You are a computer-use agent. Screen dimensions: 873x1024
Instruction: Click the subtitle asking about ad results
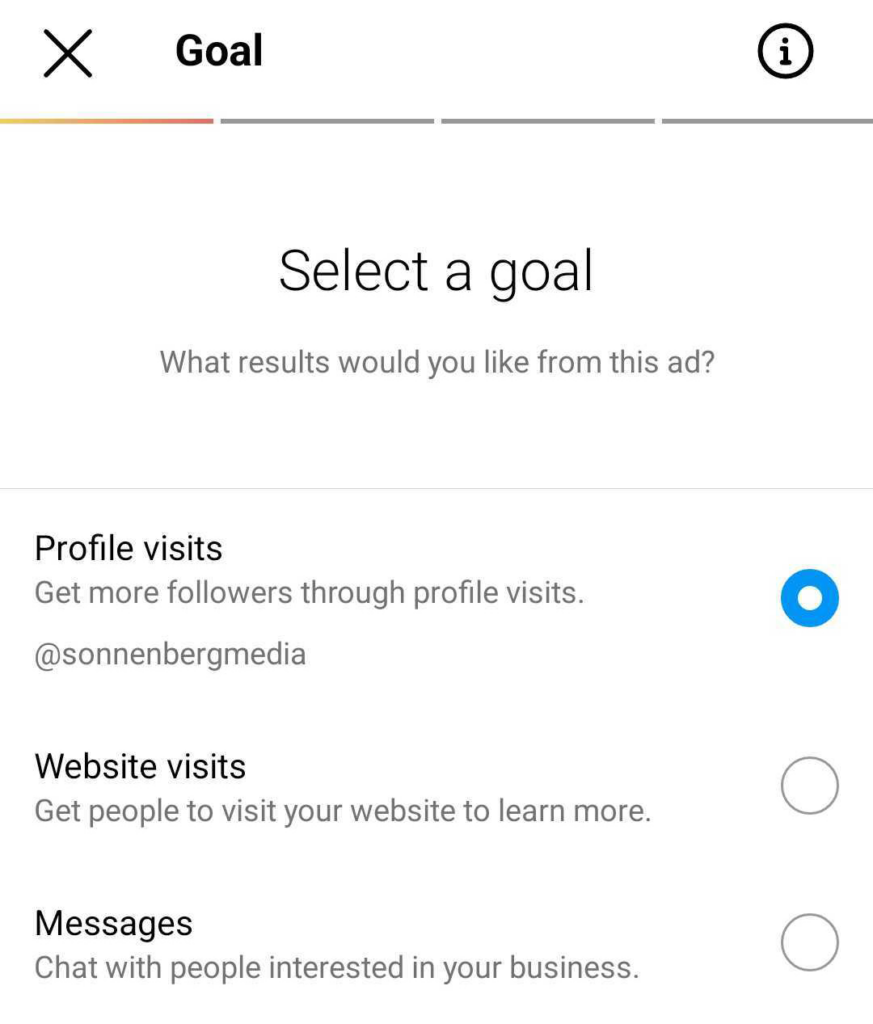click(x=436, y=362)
